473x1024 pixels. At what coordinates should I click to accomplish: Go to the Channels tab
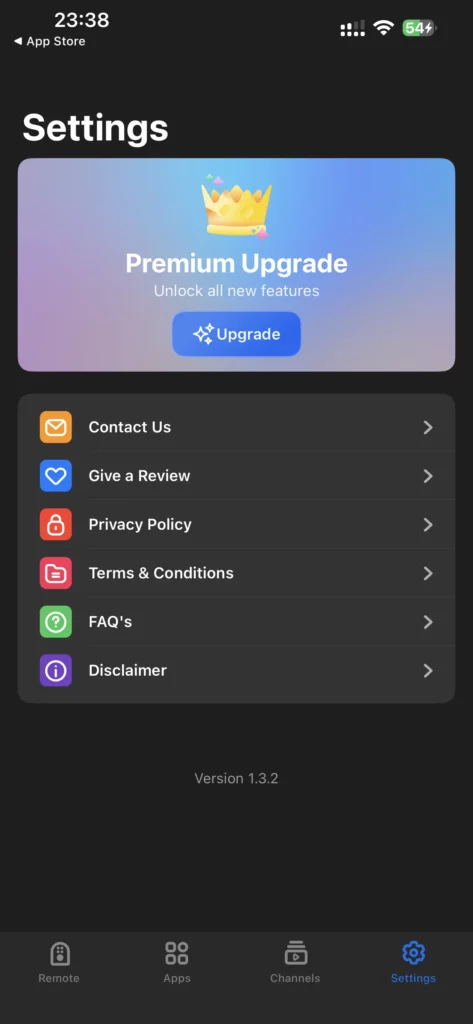295,962
